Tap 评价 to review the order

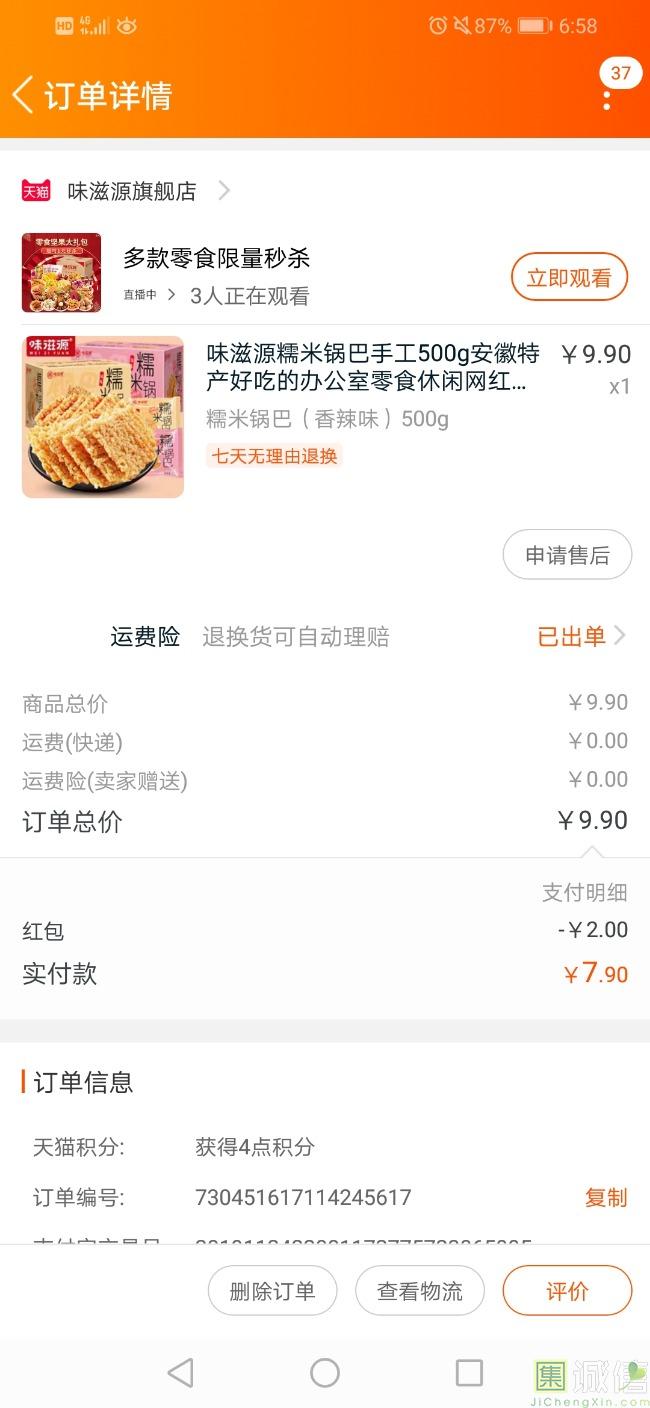[567, 1291]
